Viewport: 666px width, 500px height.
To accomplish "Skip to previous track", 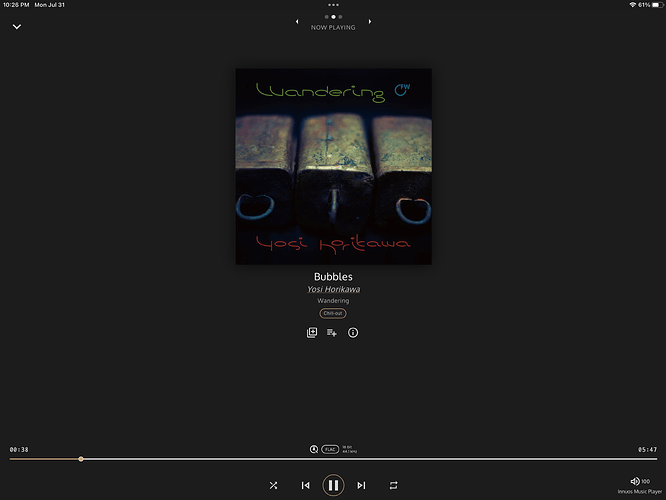I will point(305,485).
